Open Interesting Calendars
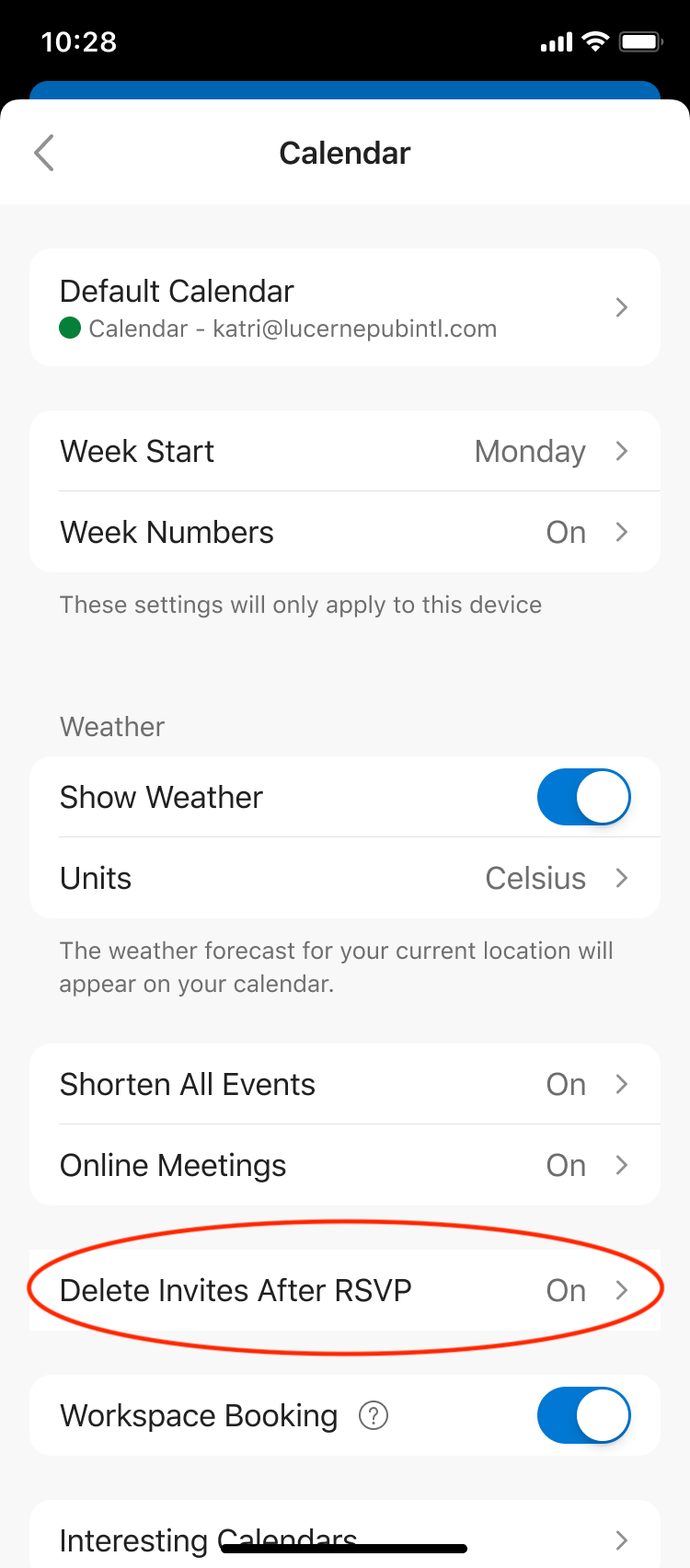Image resolution: width=690 pixels, height=1568 pixels. coord(345,1539)
